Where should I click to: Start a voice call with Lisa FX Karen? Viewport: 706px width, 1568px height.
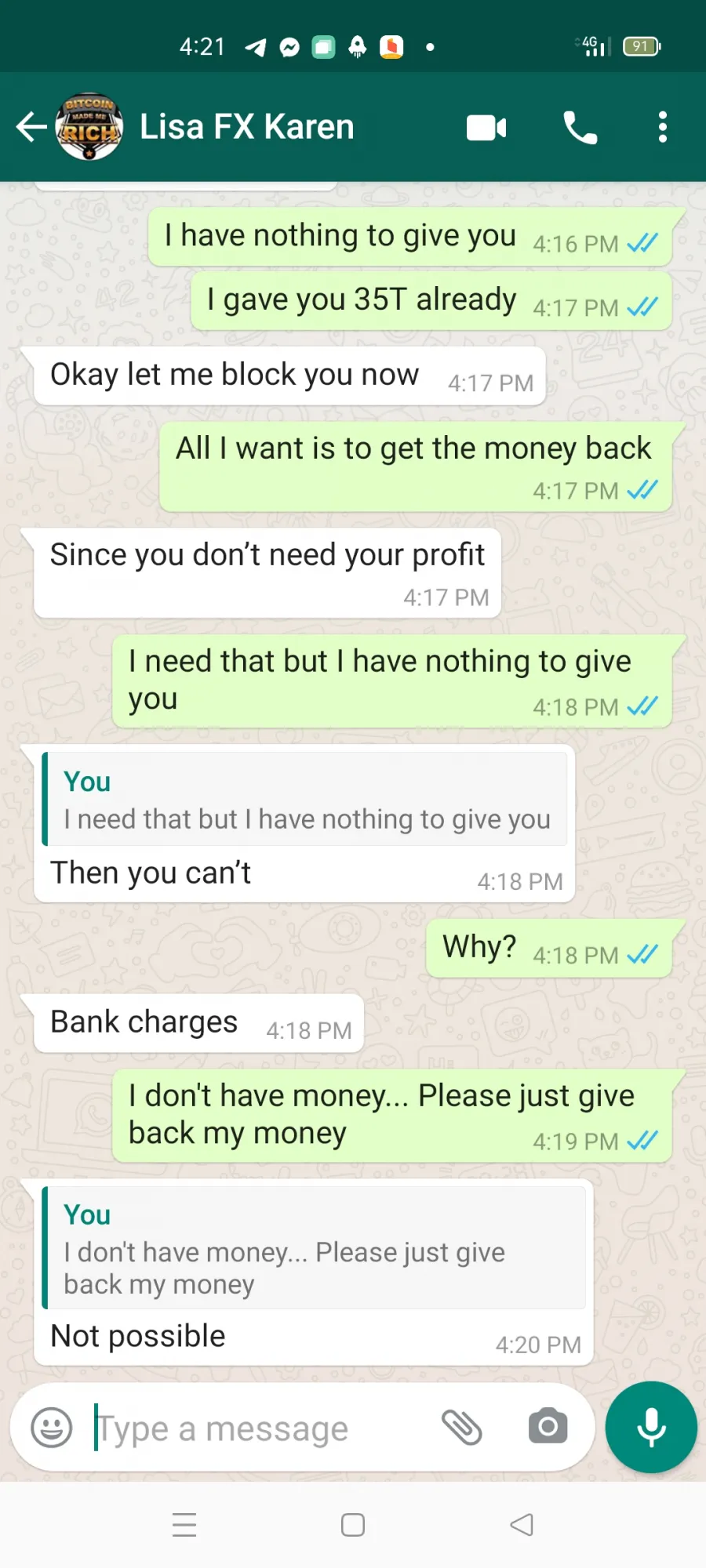click(580, 127)
